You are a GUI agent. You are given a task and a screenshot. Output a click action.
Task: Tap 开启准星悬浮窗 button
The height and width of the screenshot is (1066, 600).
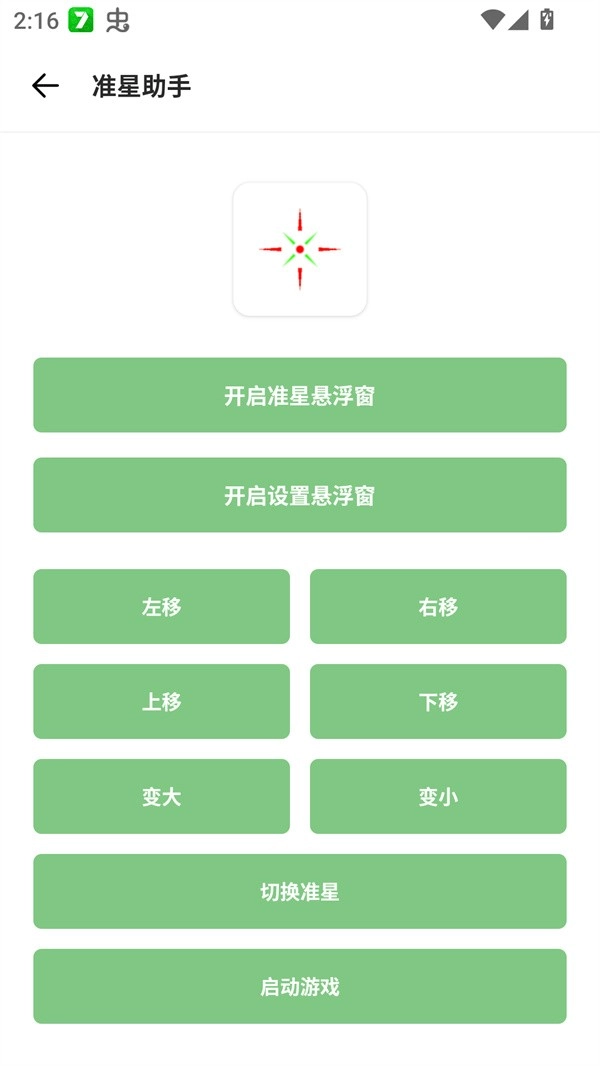[x=300, y=395]
